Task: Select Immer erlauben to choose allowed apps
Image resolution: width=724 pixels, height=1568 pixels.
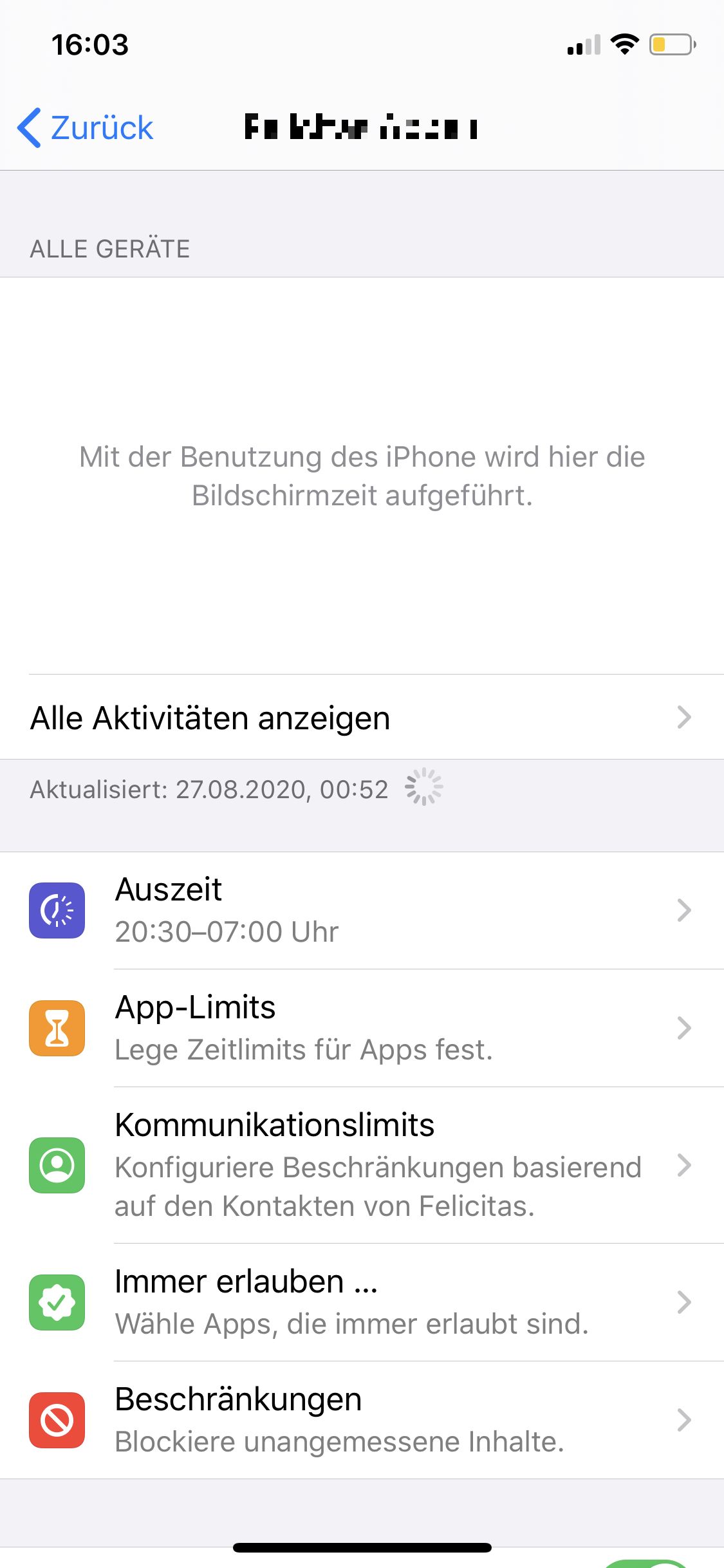Action: coord(360,1302)
